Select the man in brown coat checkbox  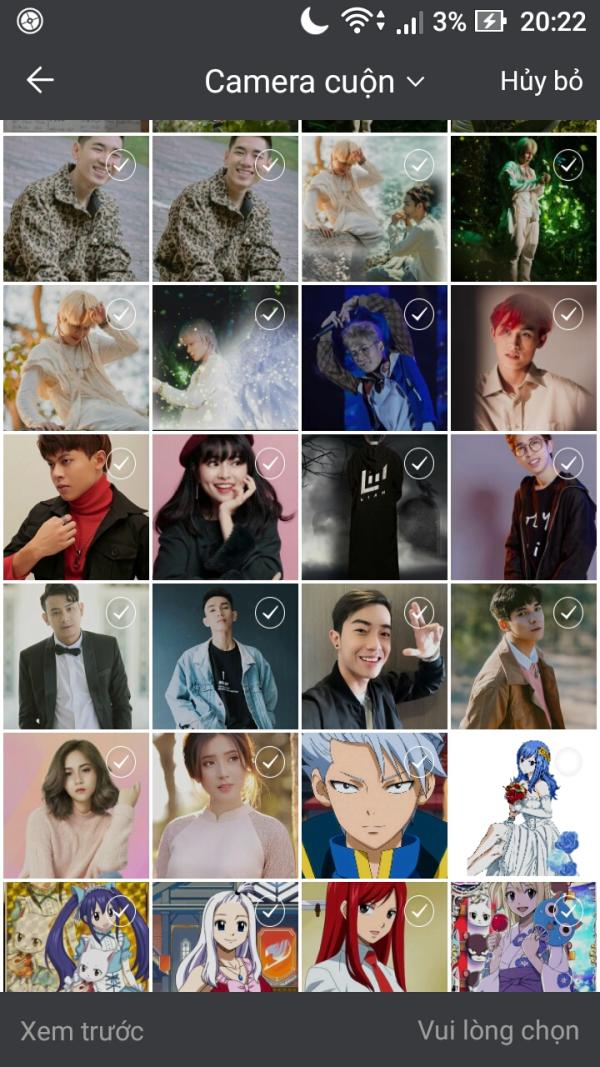click(x=568, y=613)
